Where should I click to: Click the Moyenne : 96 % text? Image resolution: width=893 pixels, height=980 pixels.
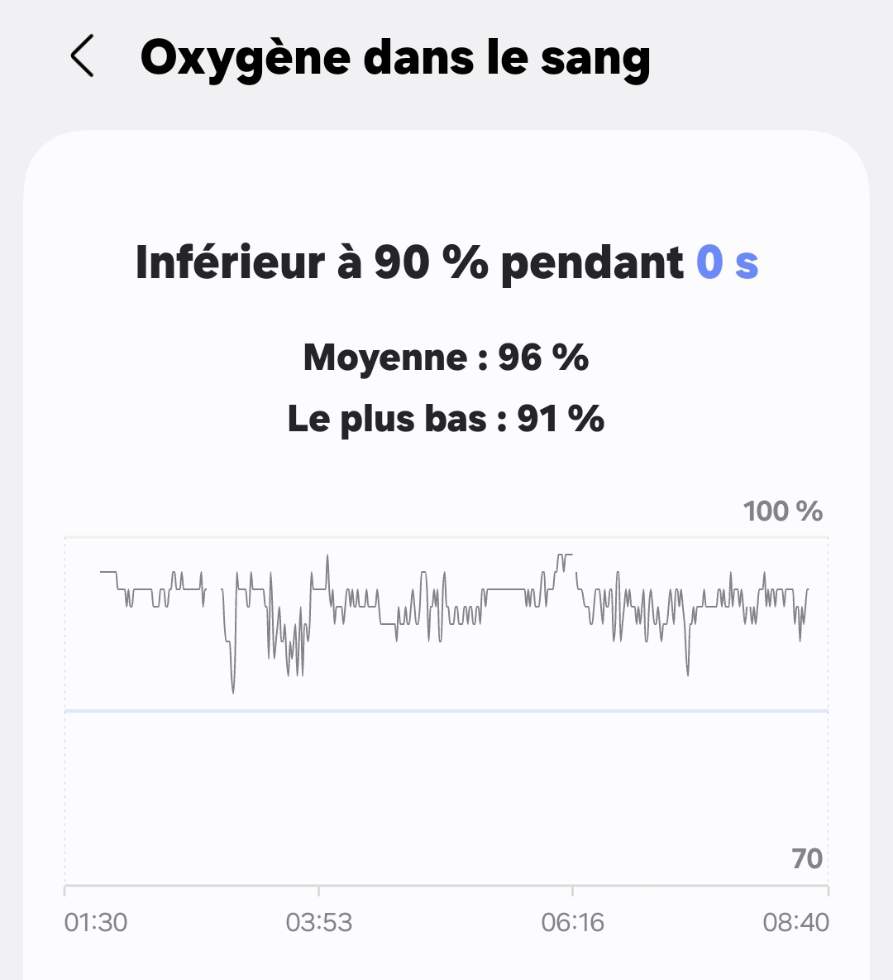point(446,357)
